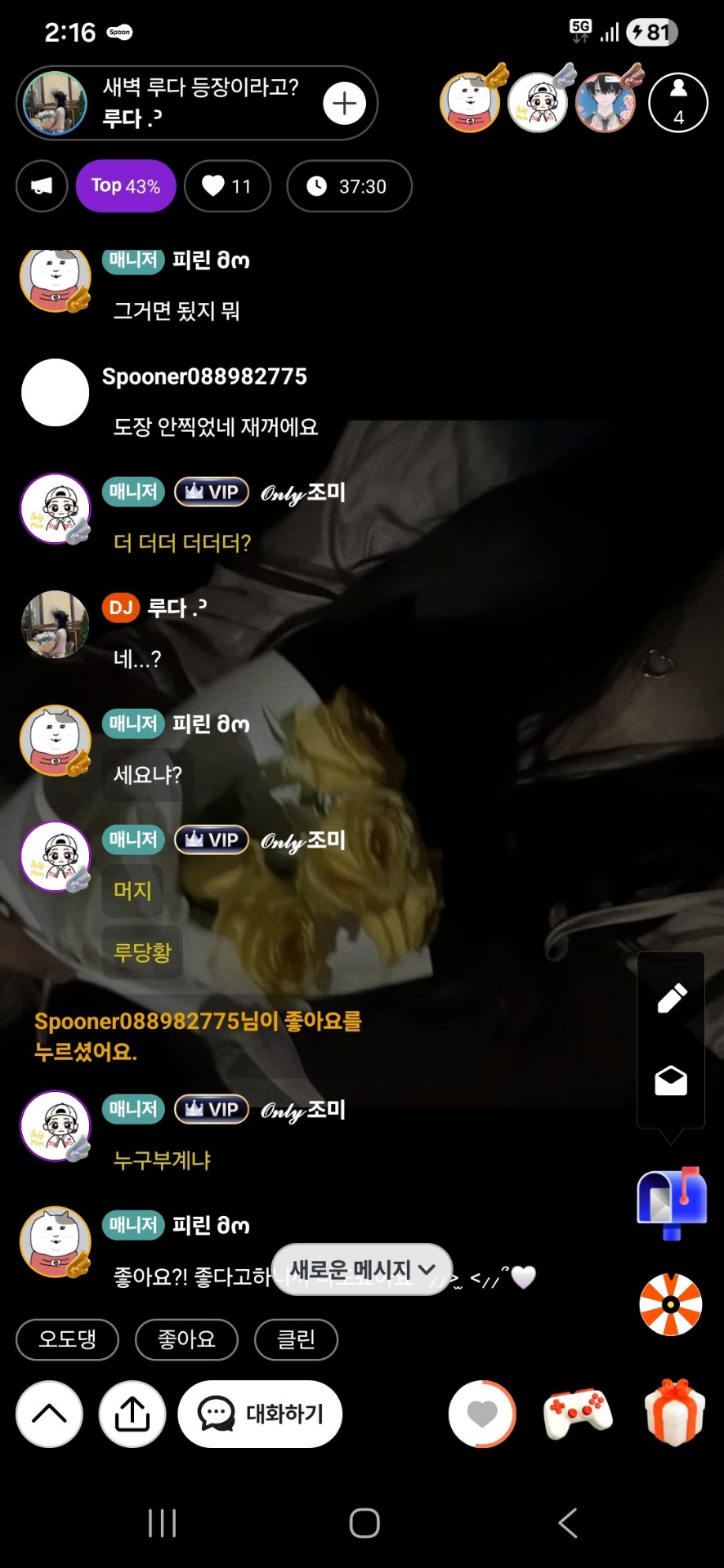The image size is (724, 1568).
Task: Open the game controller mini-games
Action: [578, 1414]
